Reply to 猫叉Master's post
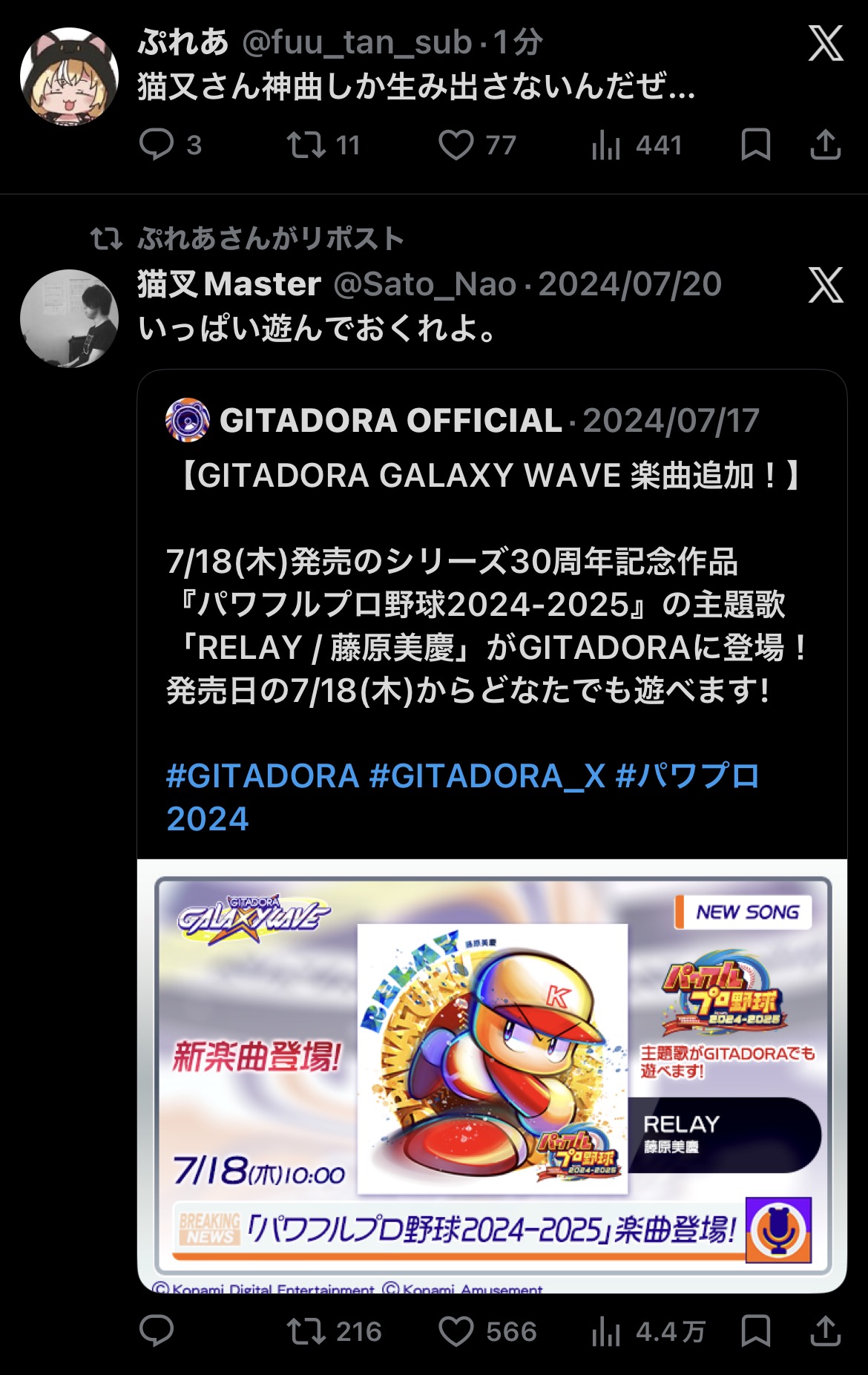The width and height of the screenshot is (868, 1375). pos(157,1331)
